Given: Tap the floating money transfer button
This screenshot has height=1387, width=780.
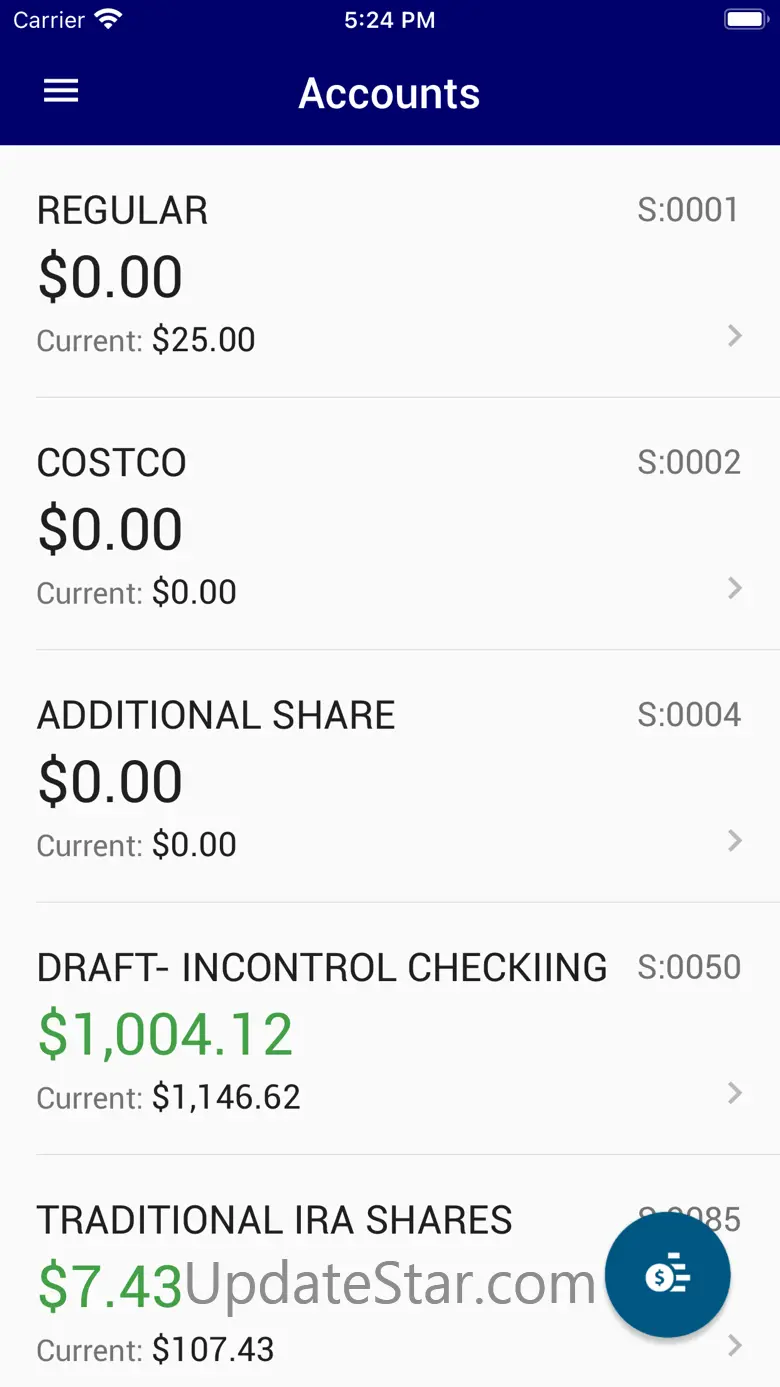Looking at the screenshot, I should point(667,1275).
